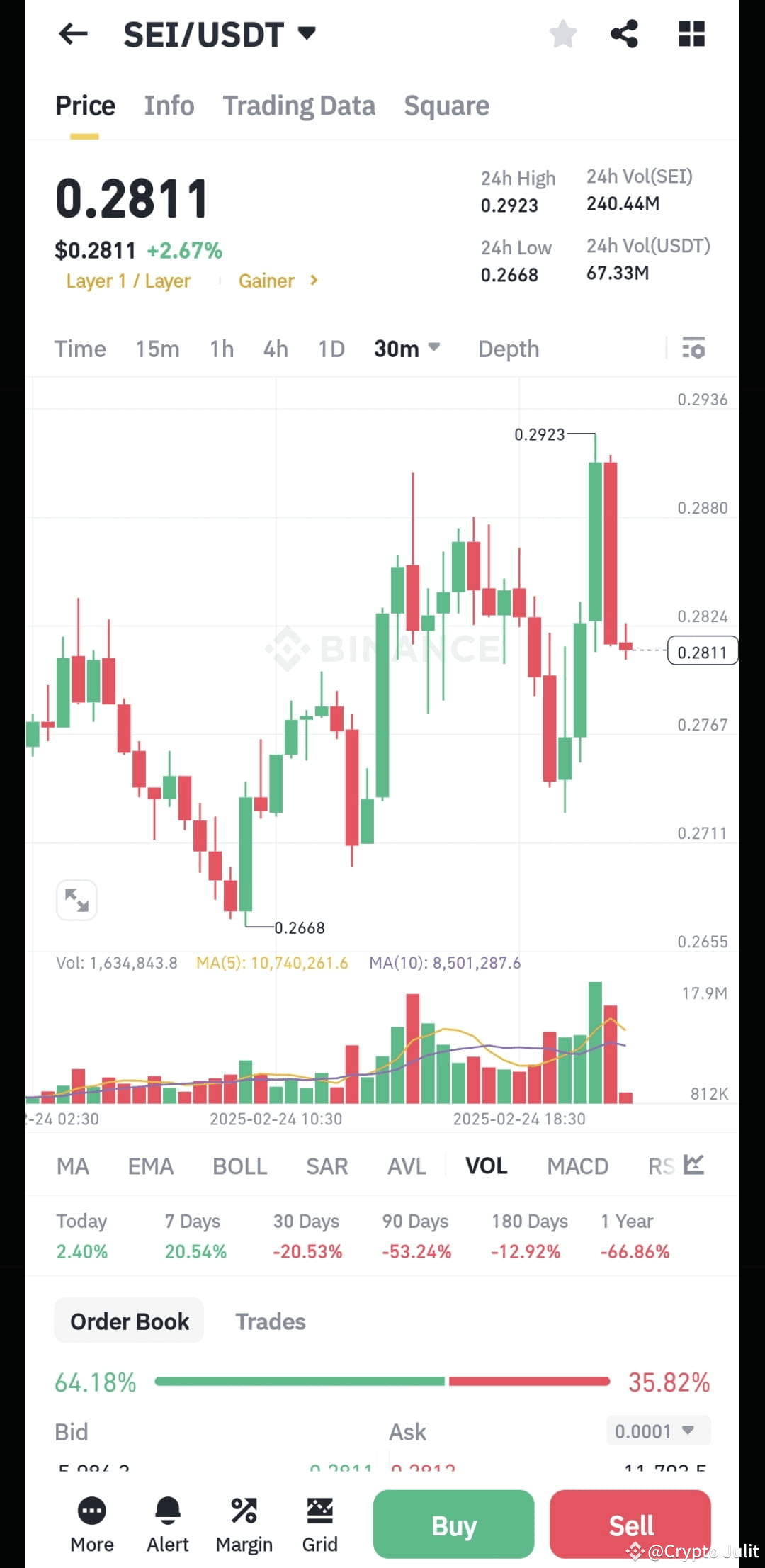
Task: Switch to the Trading Data tab
Action: click(x=300, y=105)
